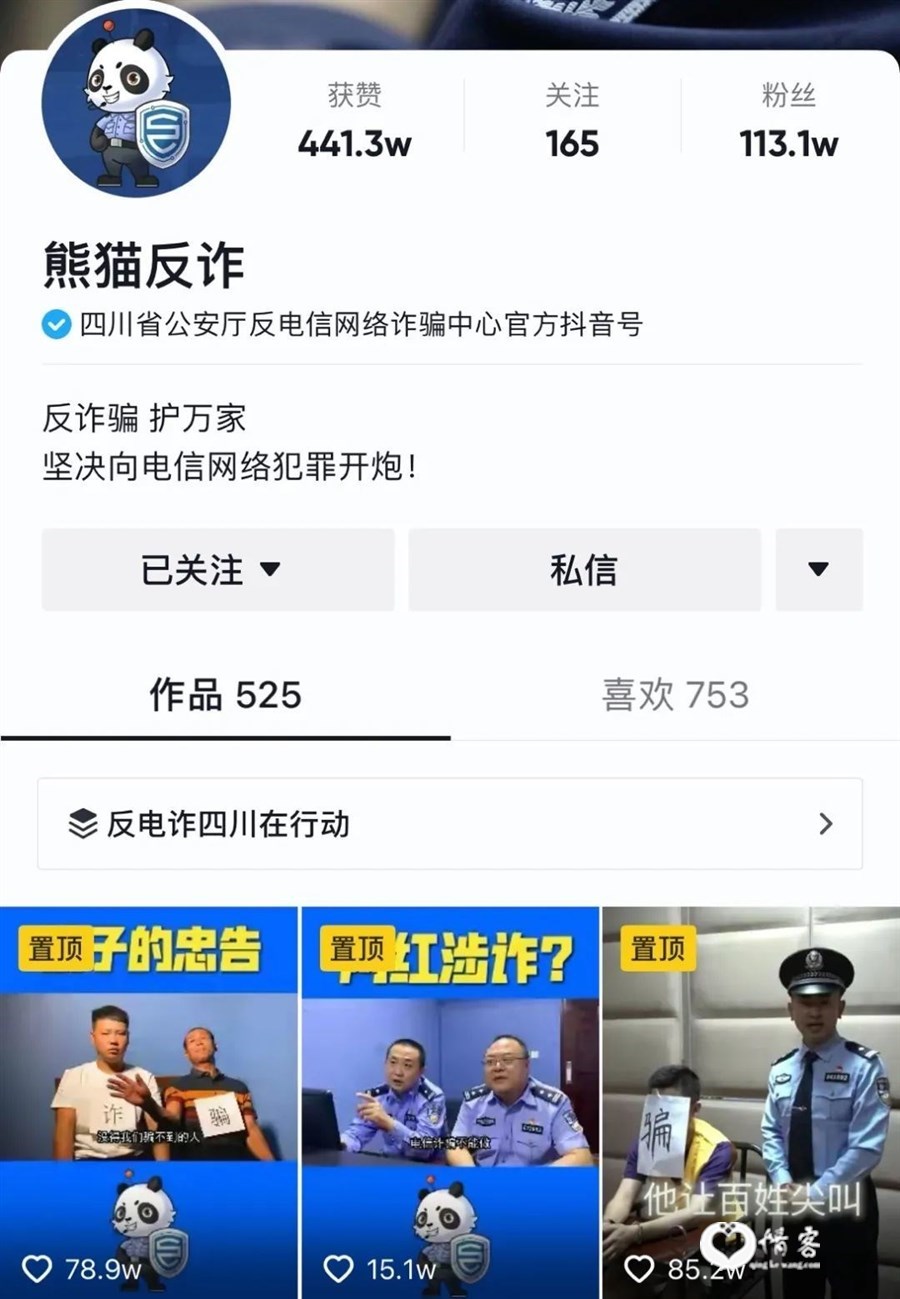Viewport: 900px width, 1299px height.
Task: View the 粉丝 followers list
Action: 789,122
